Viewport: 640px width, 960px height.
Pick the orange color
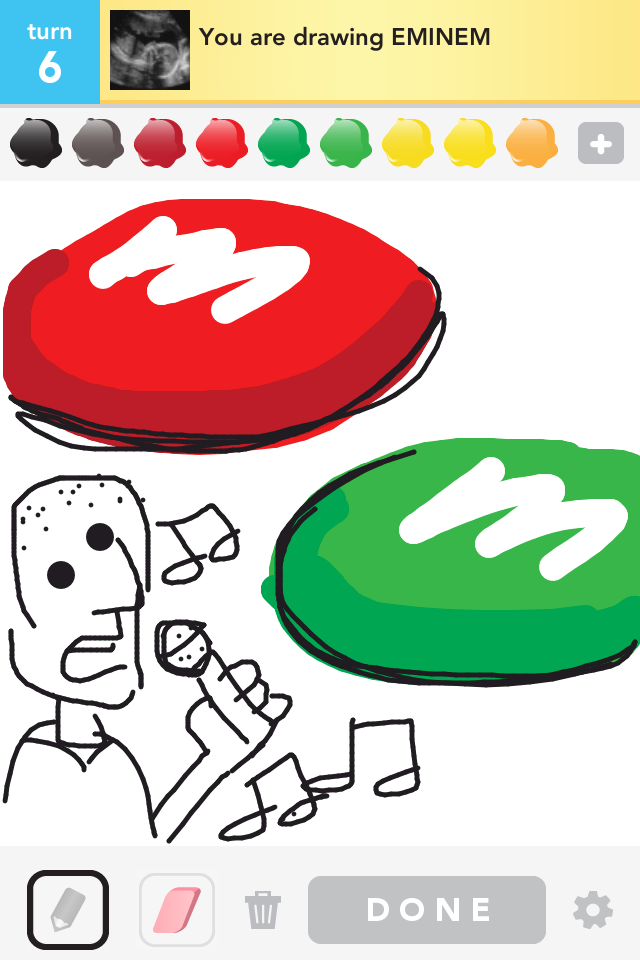531,143
